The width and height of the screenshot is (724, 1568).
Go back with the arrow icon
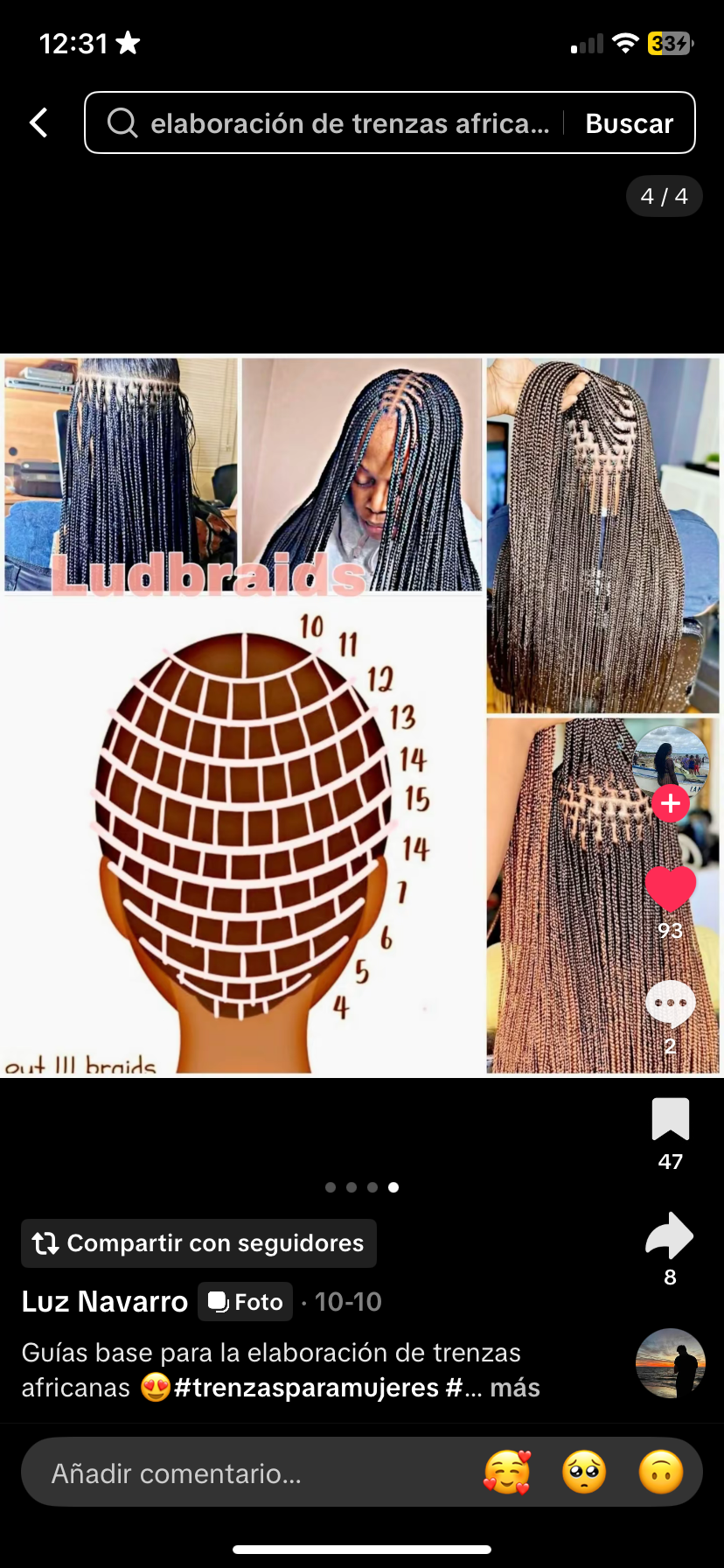[38, 122]
